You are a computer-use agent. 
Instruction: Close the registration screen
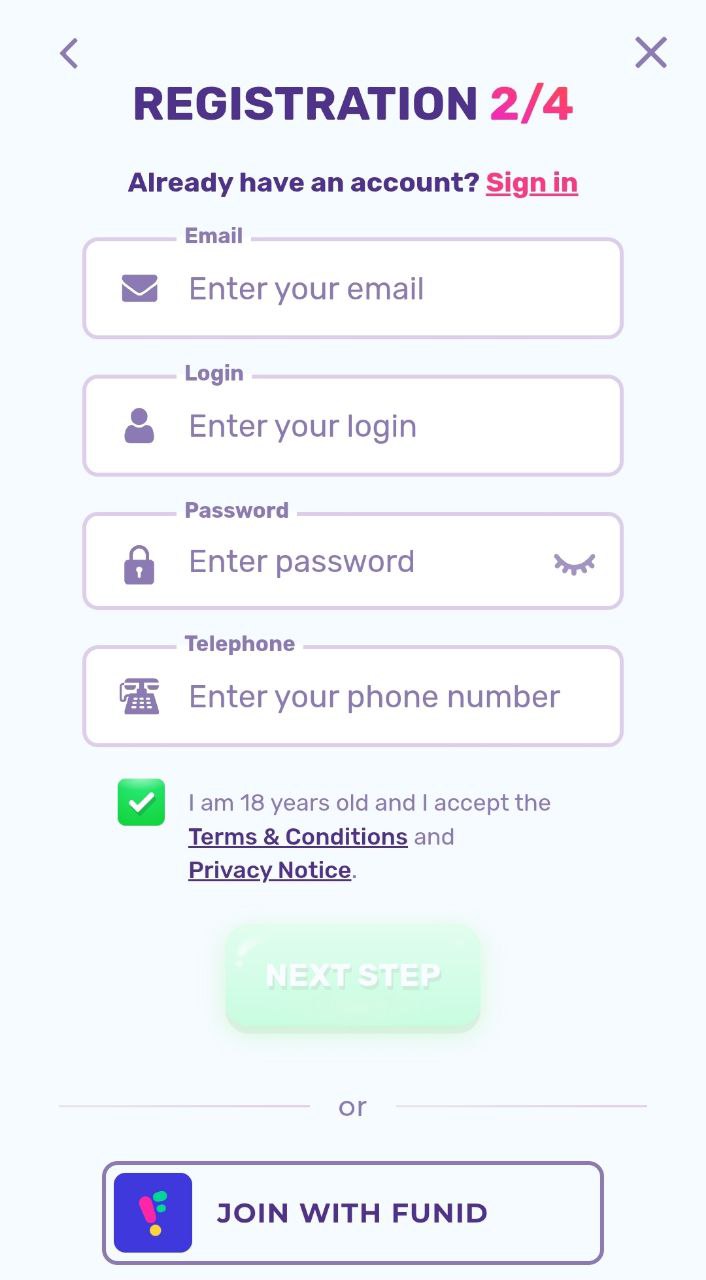tap(651, 52)
